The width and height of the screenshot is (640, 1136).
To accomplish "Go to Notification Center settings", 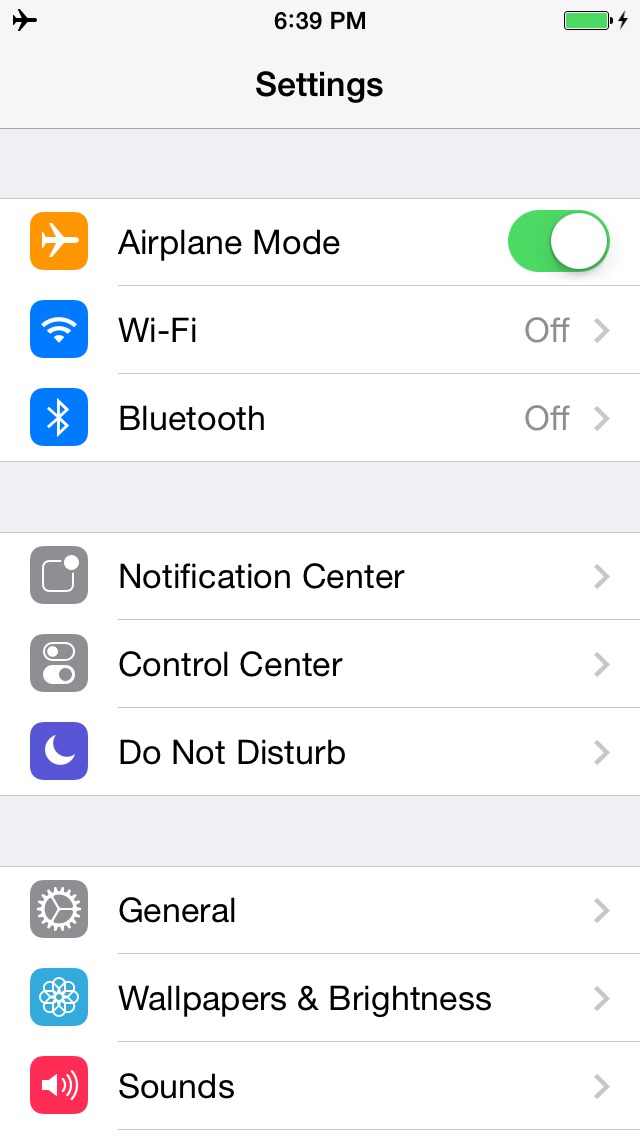I will (x=320, y=576).
